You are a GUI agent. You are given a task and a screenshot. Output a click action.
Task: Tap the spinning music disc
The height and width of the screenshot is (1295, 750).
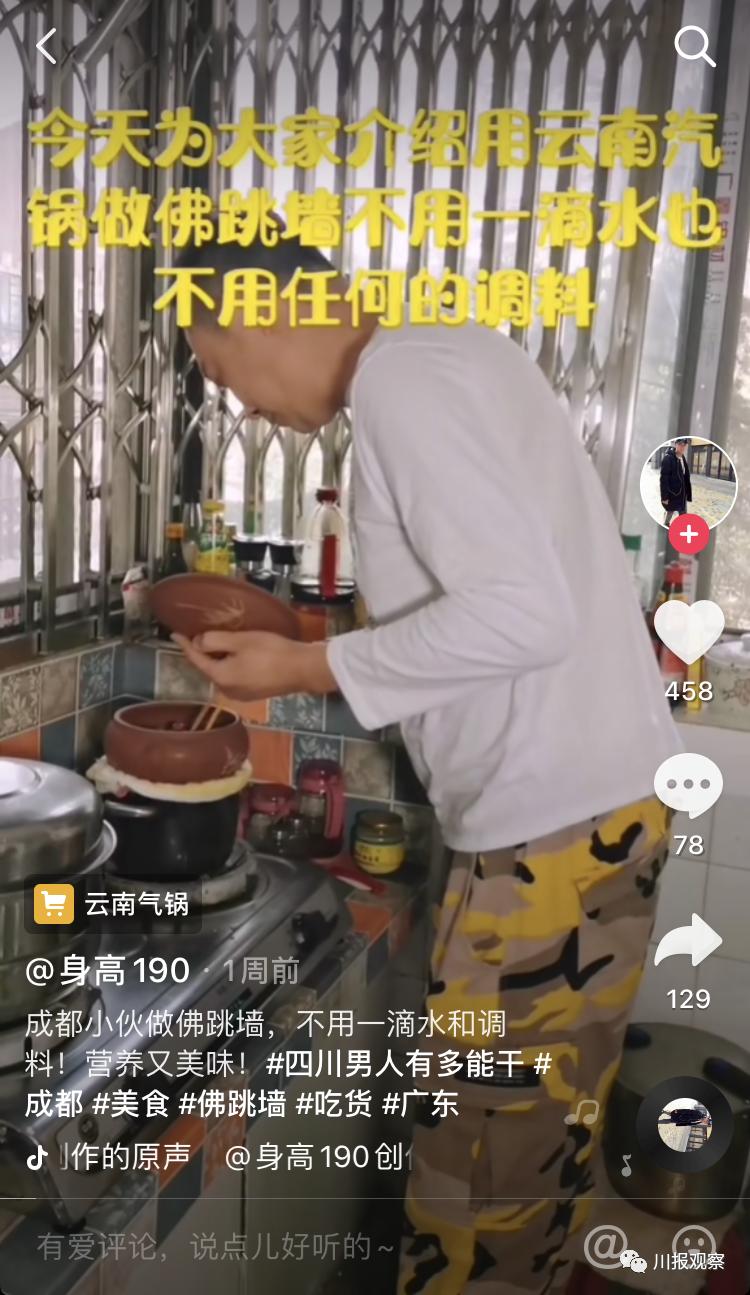[x=685, y=1124]
